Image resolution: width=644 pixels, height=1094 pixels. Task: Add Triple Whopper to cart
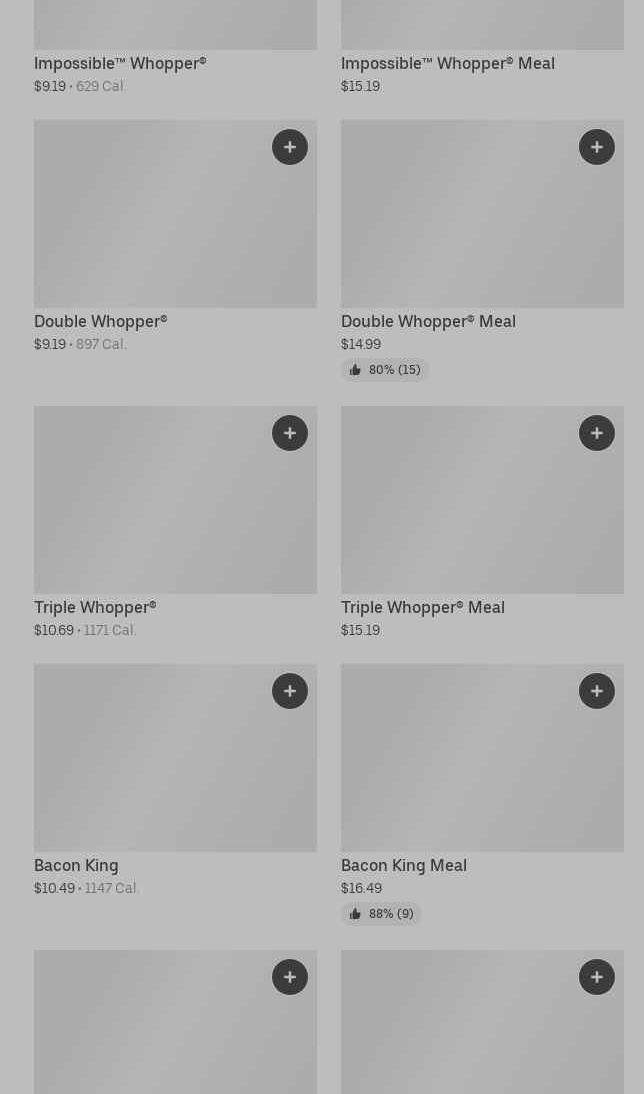pos(290,433)
